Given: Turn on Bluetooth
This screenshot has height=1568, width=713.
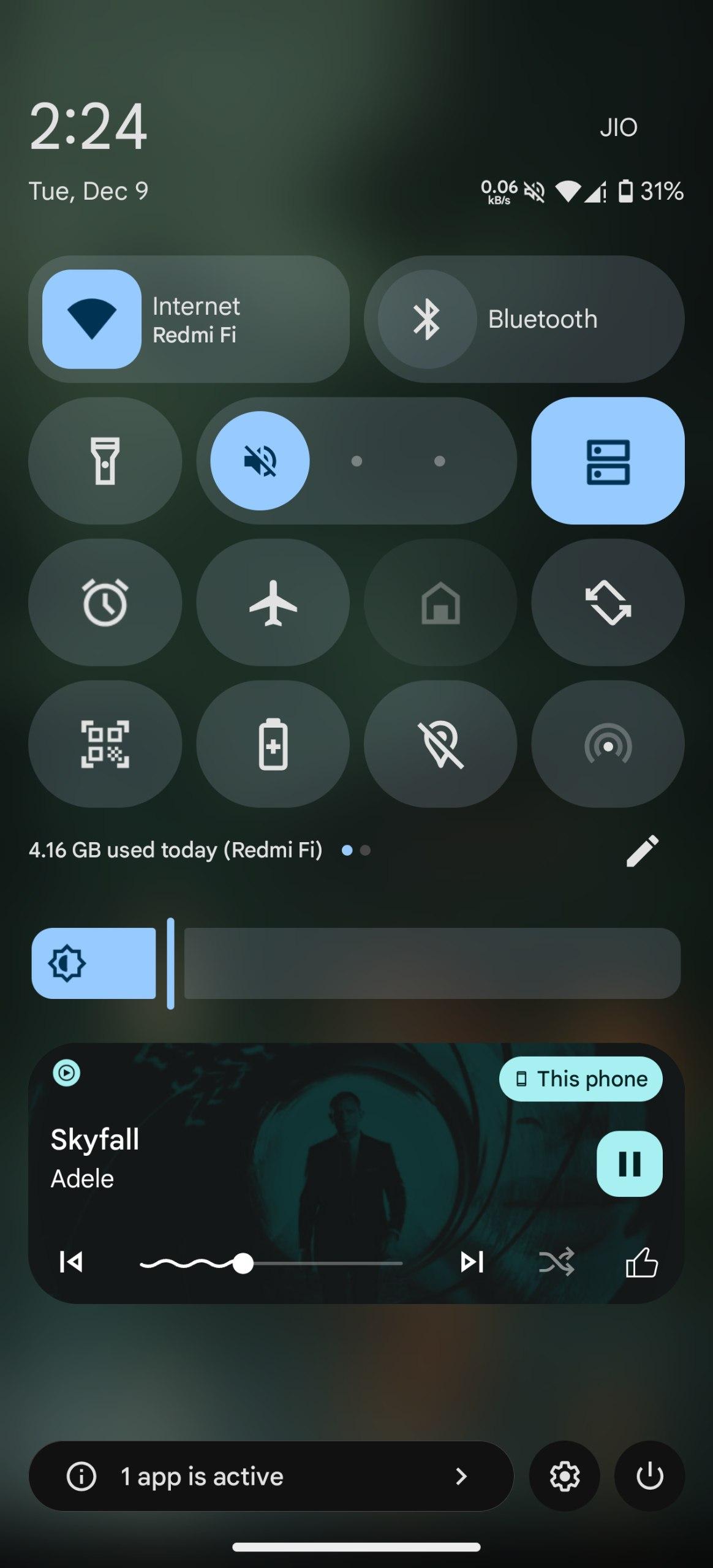Looking at the screenshot, I should coord(427,319).
